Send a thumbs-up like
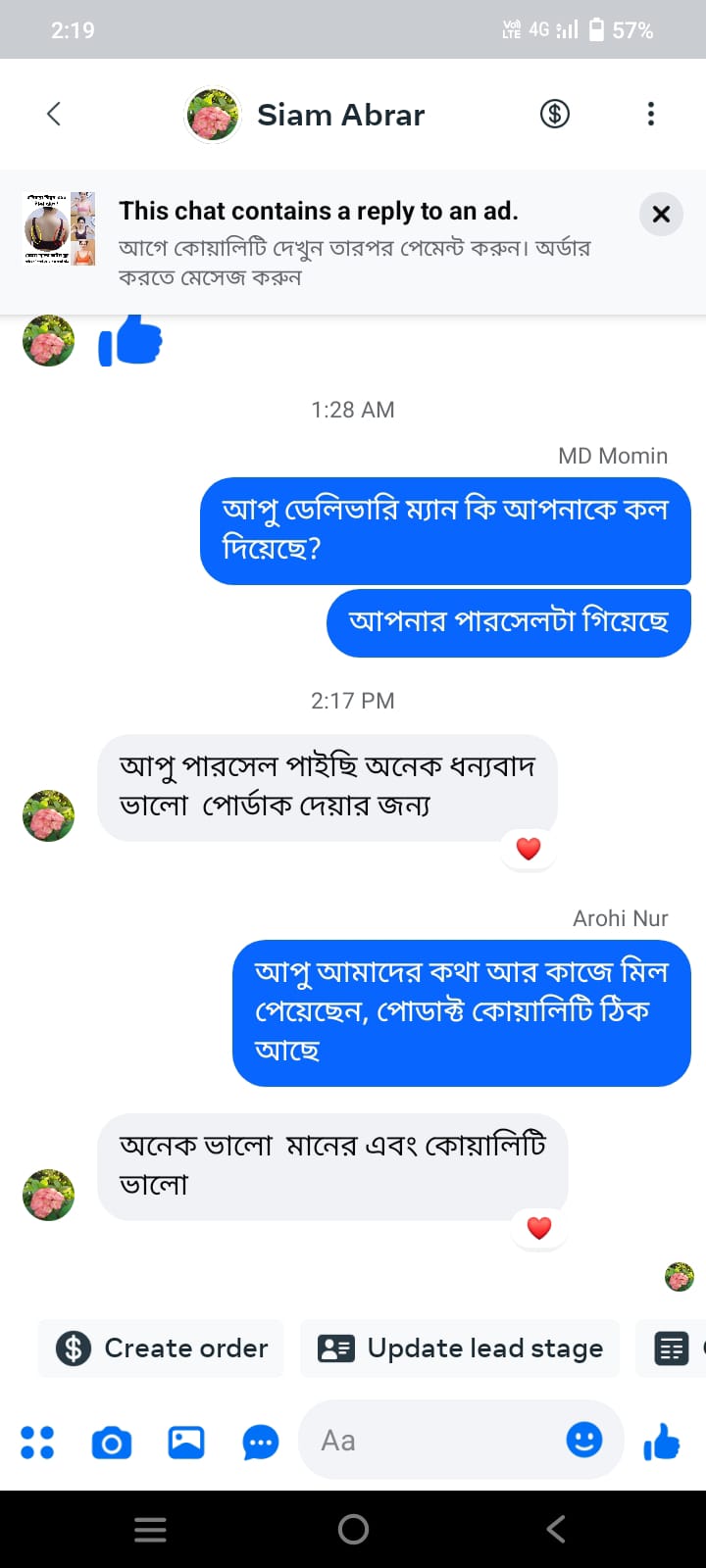 [x=662, y=1442]
